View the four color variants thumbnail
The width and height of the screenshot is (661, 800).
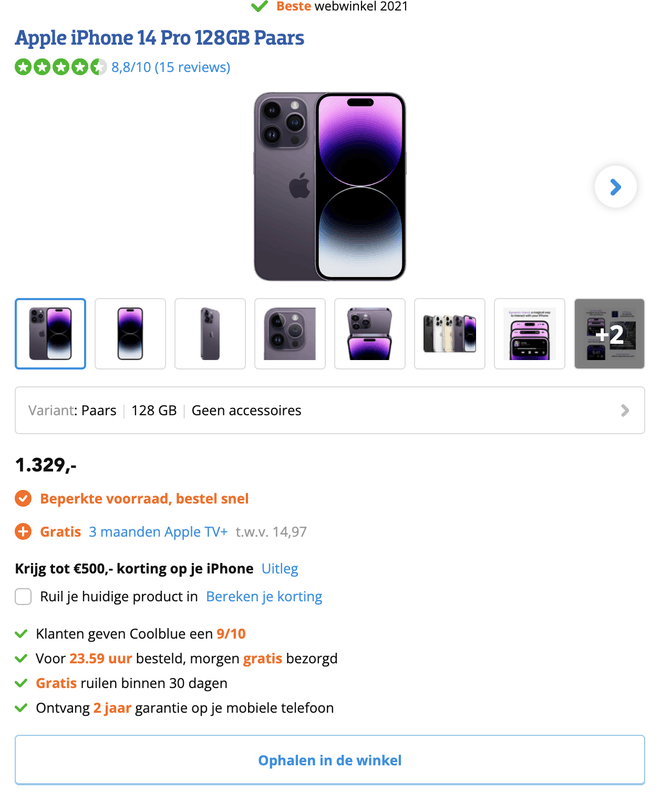click(x=450, y=334)
